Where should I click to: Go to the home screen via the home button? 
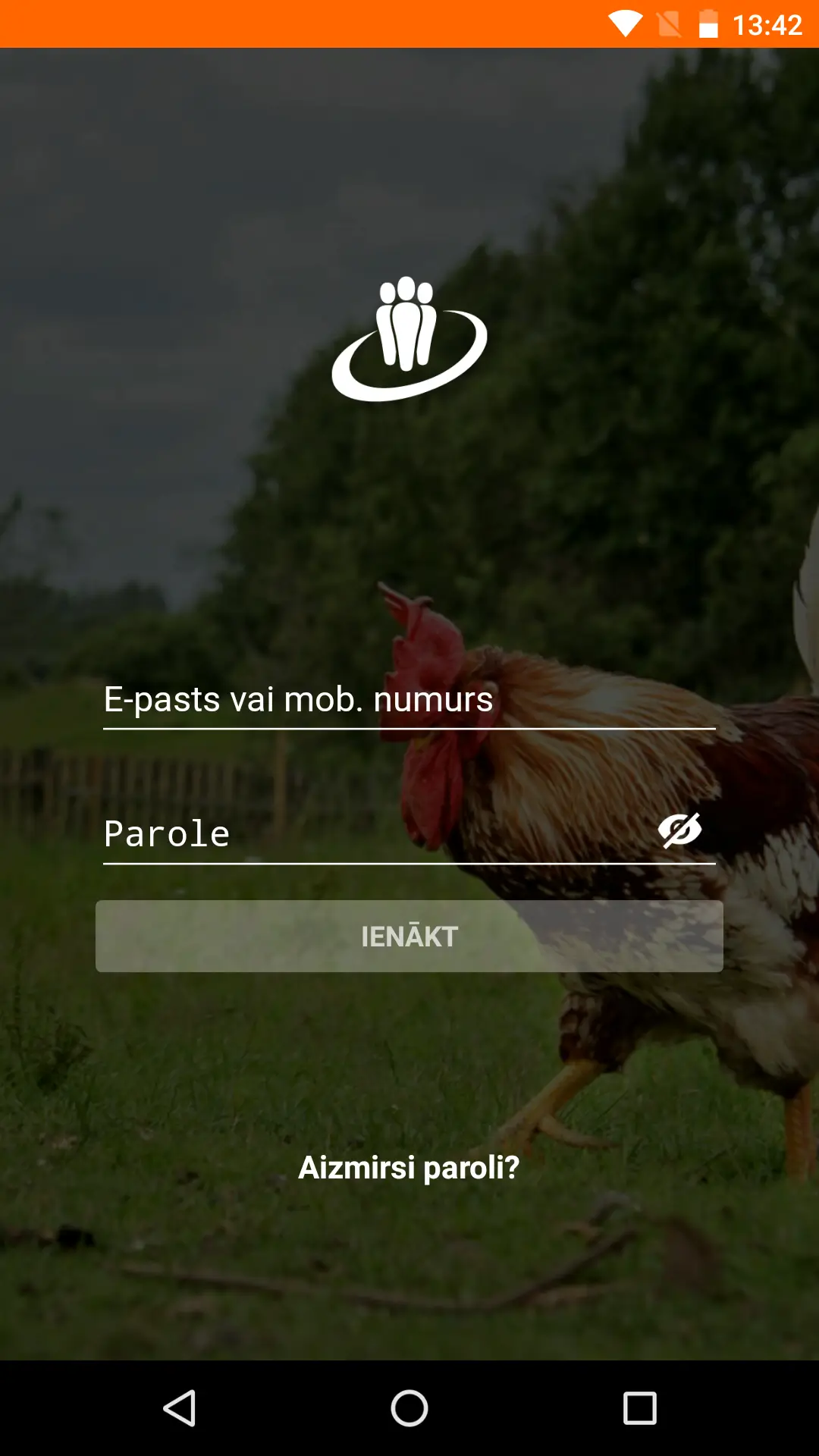coord(409,1408)
